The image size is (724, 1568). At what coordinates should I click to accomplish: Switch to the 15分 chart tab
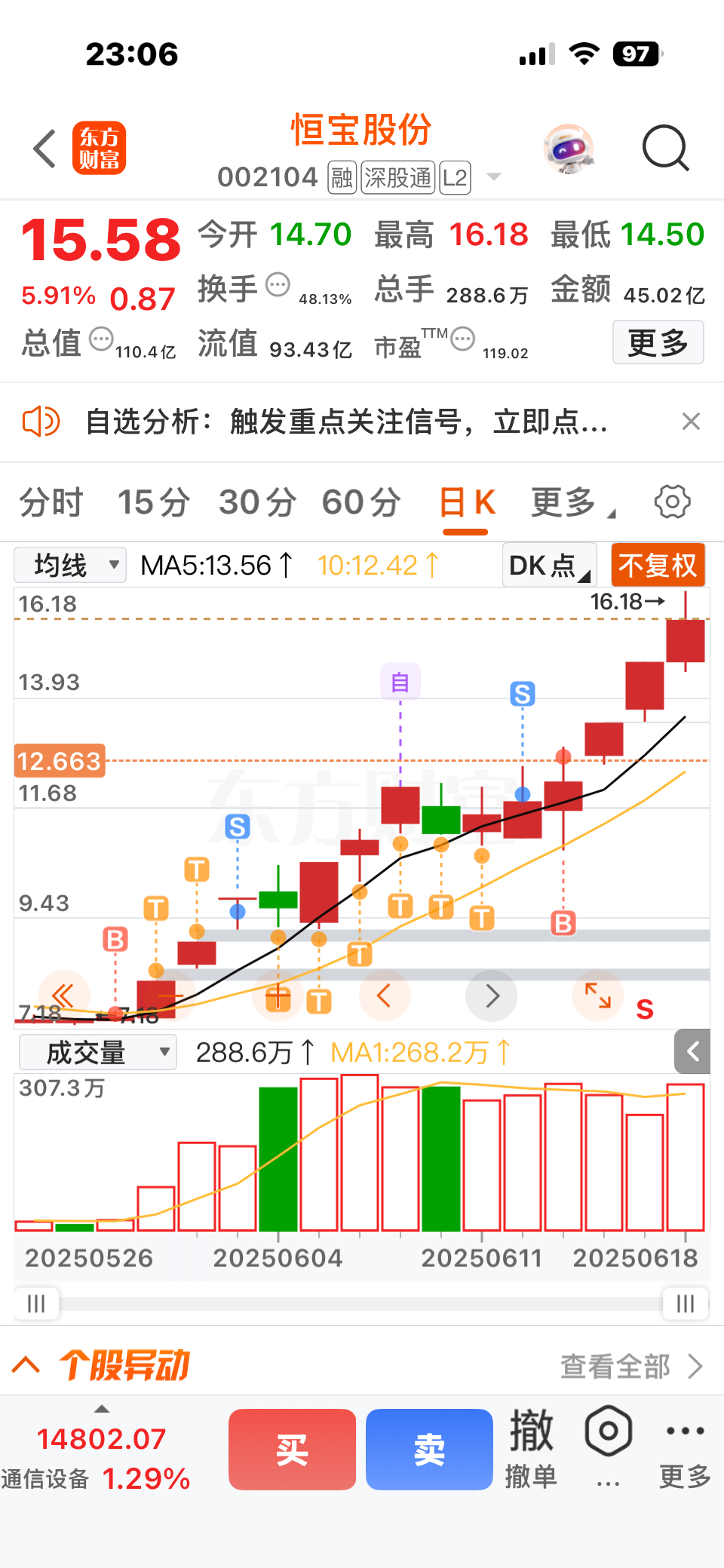pyautogui.click(x=154, y=502)
